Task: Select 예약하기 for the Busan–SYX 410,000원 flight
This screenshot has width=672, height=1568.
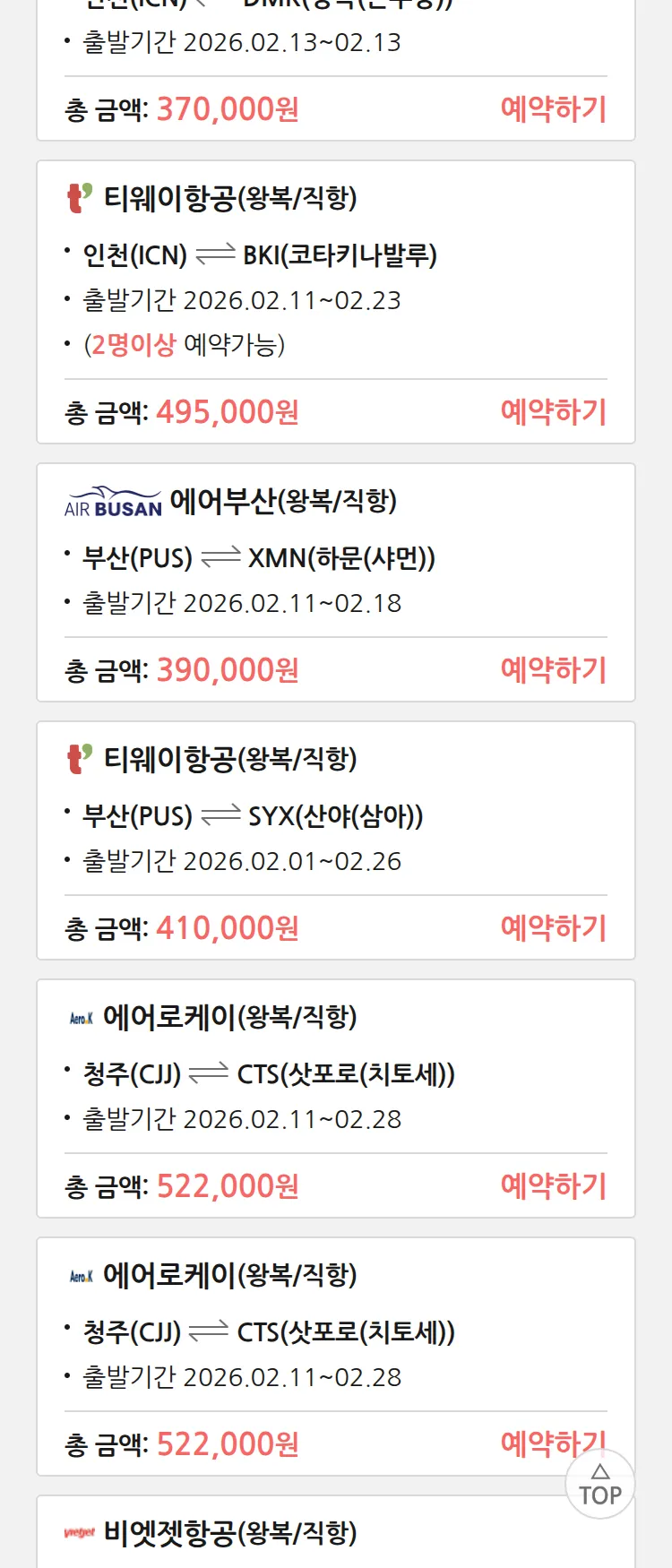Action: click(x=553, y=928)
